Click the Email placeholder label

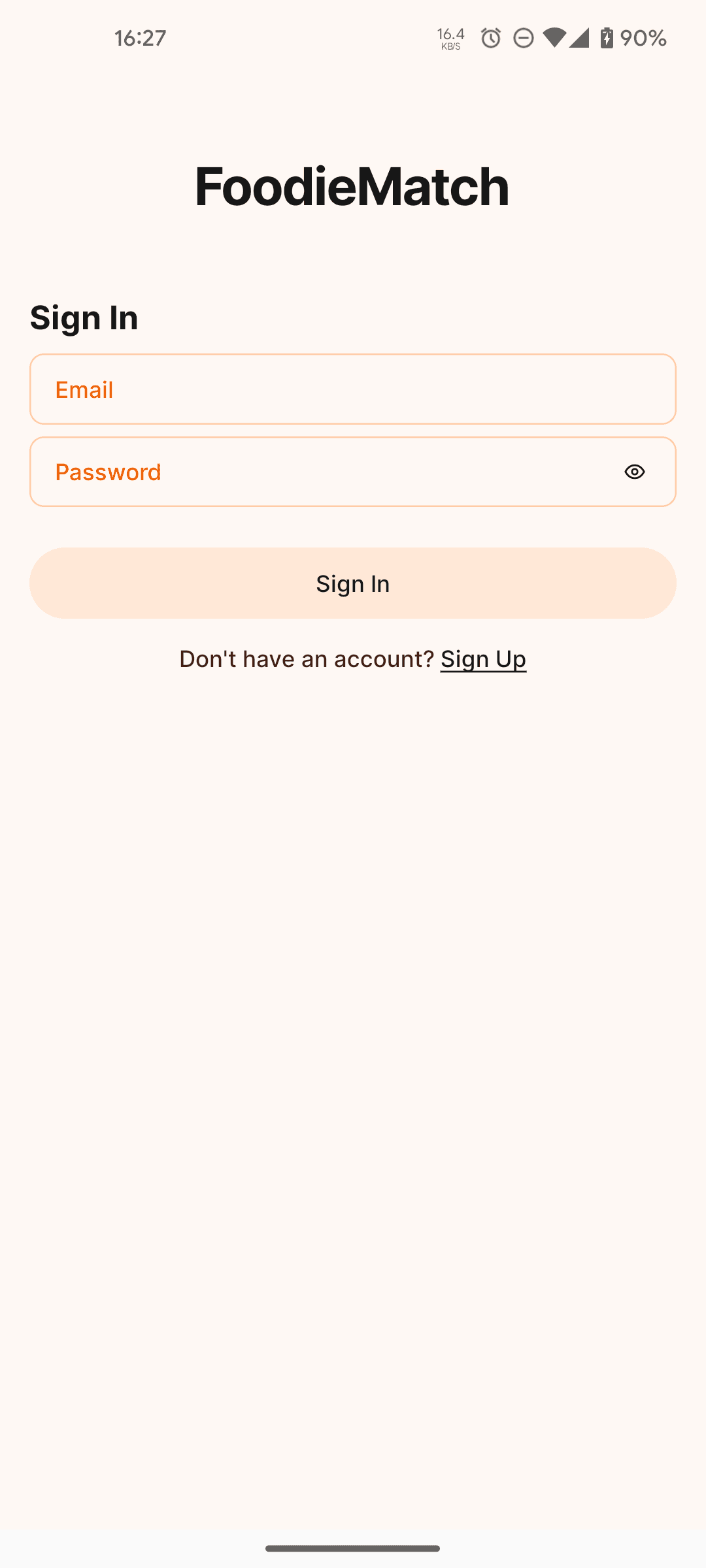pyautogui.click(x=84, y=389)
